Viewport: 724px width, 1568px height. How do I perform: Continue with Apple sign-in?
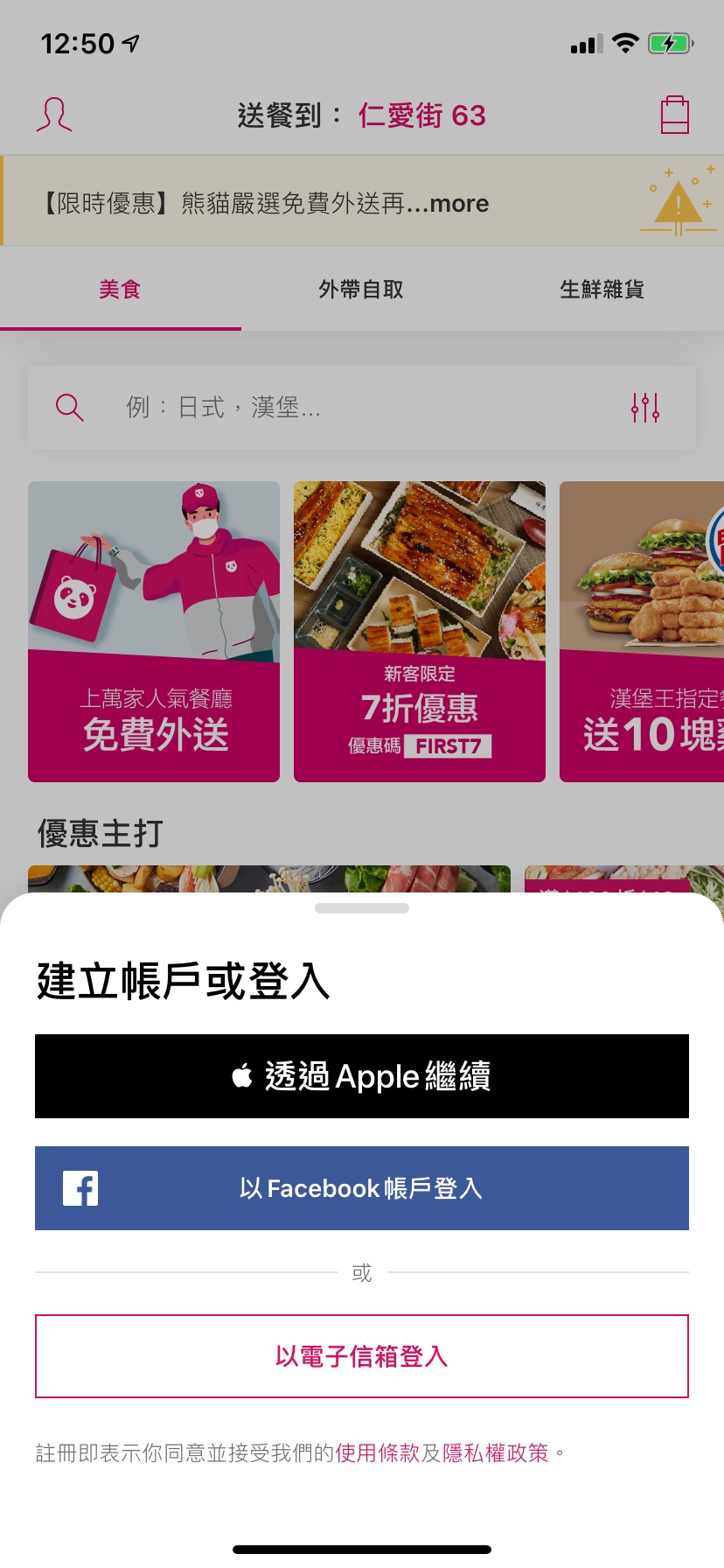[x=362, y=1076]
